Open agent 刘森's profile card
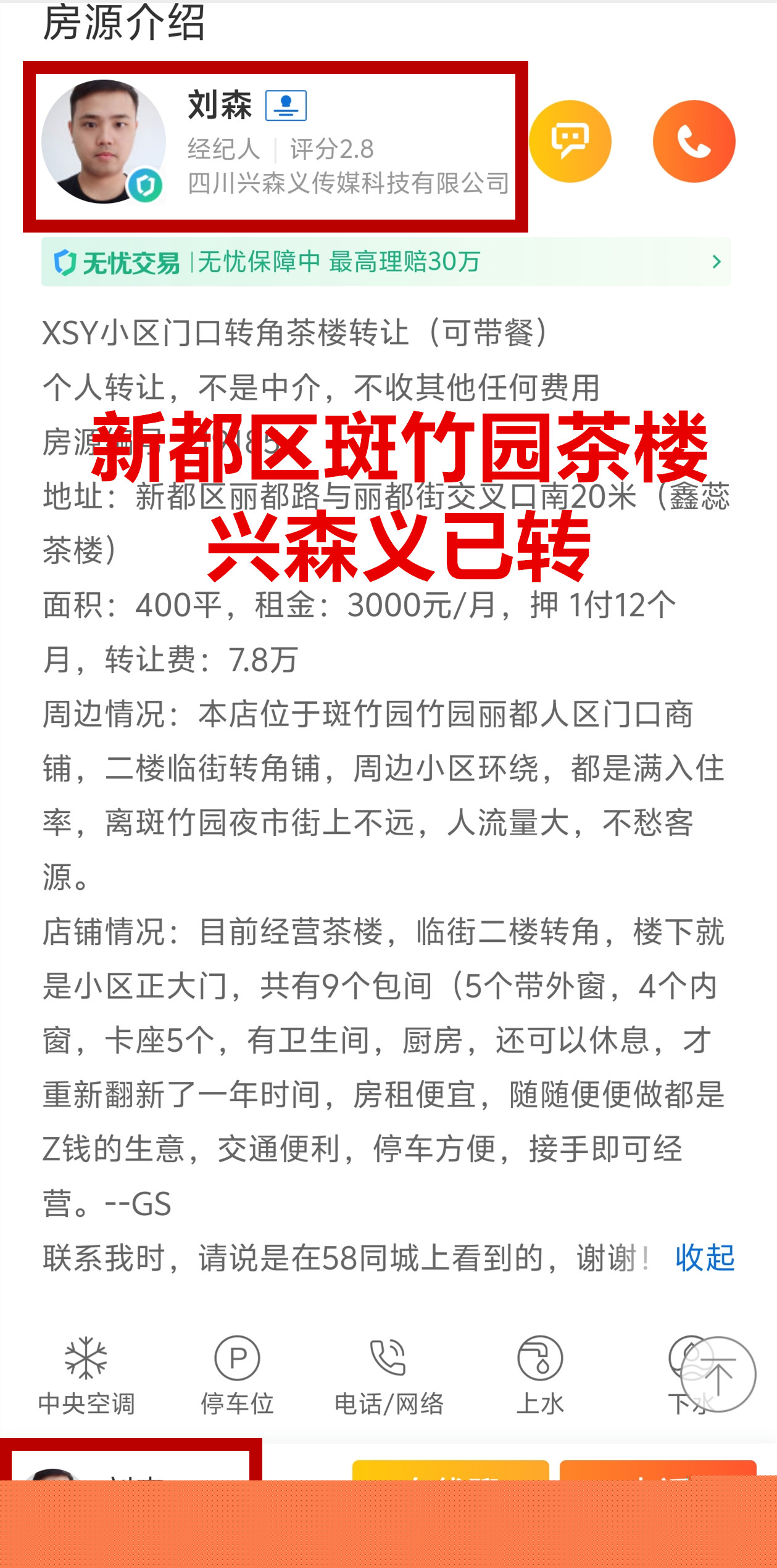 click(275, 146)
